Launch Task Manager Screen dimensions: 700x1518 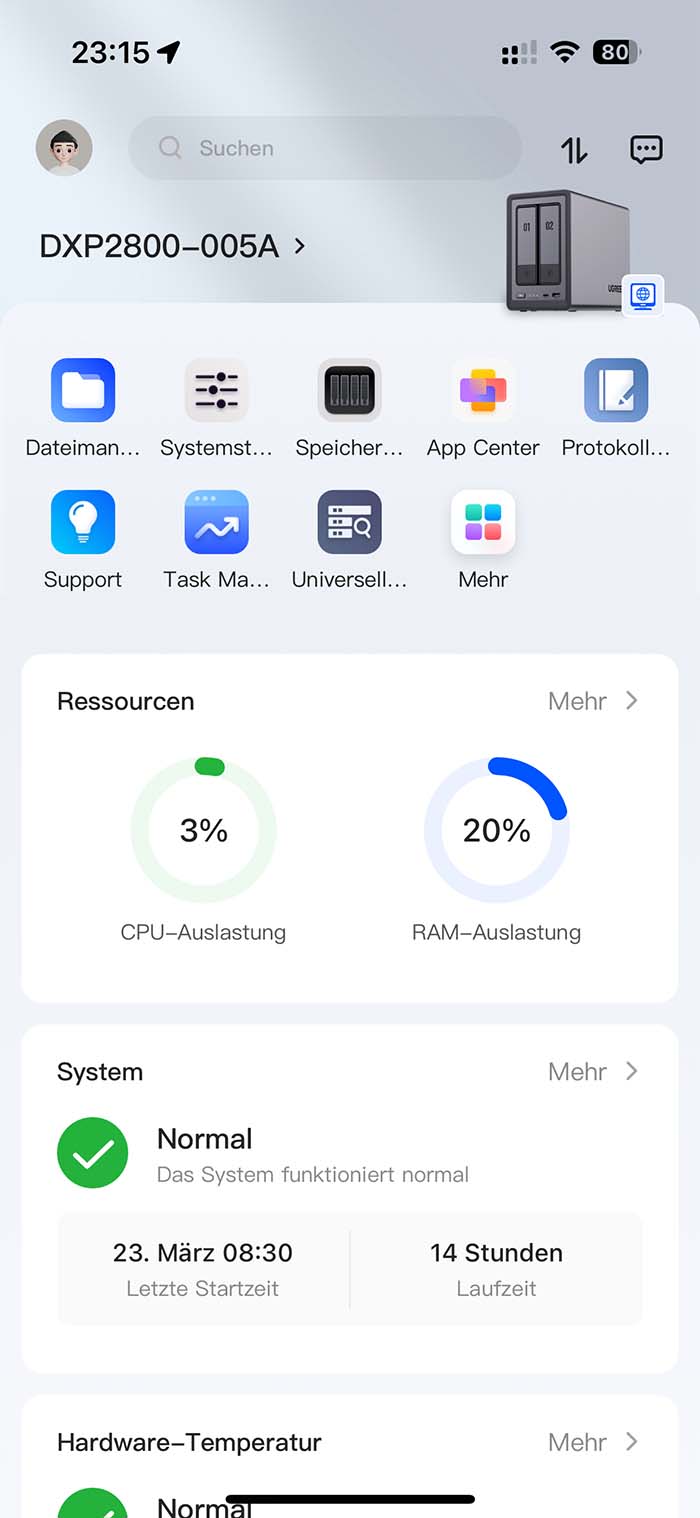tap(216, 522)
